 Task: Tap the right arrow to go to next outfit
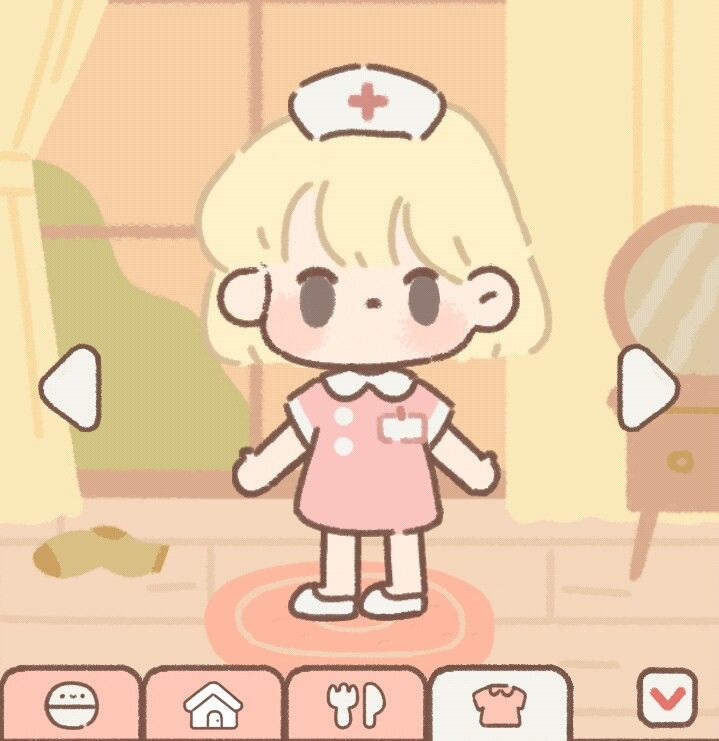(647, 388)
